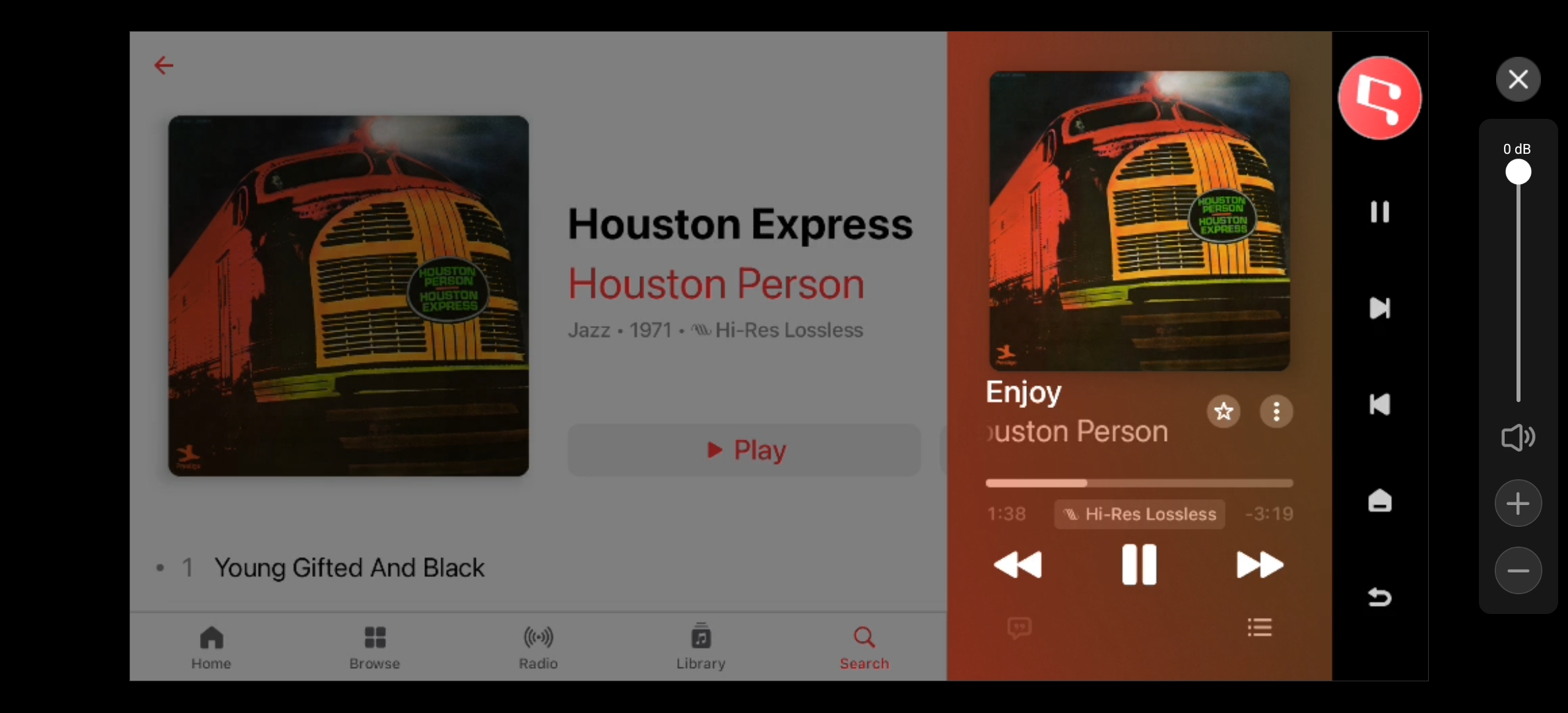This screenshot has width=1568, height=713.
Task: Decrease volume with the minus button
Action: [1518, 570]
